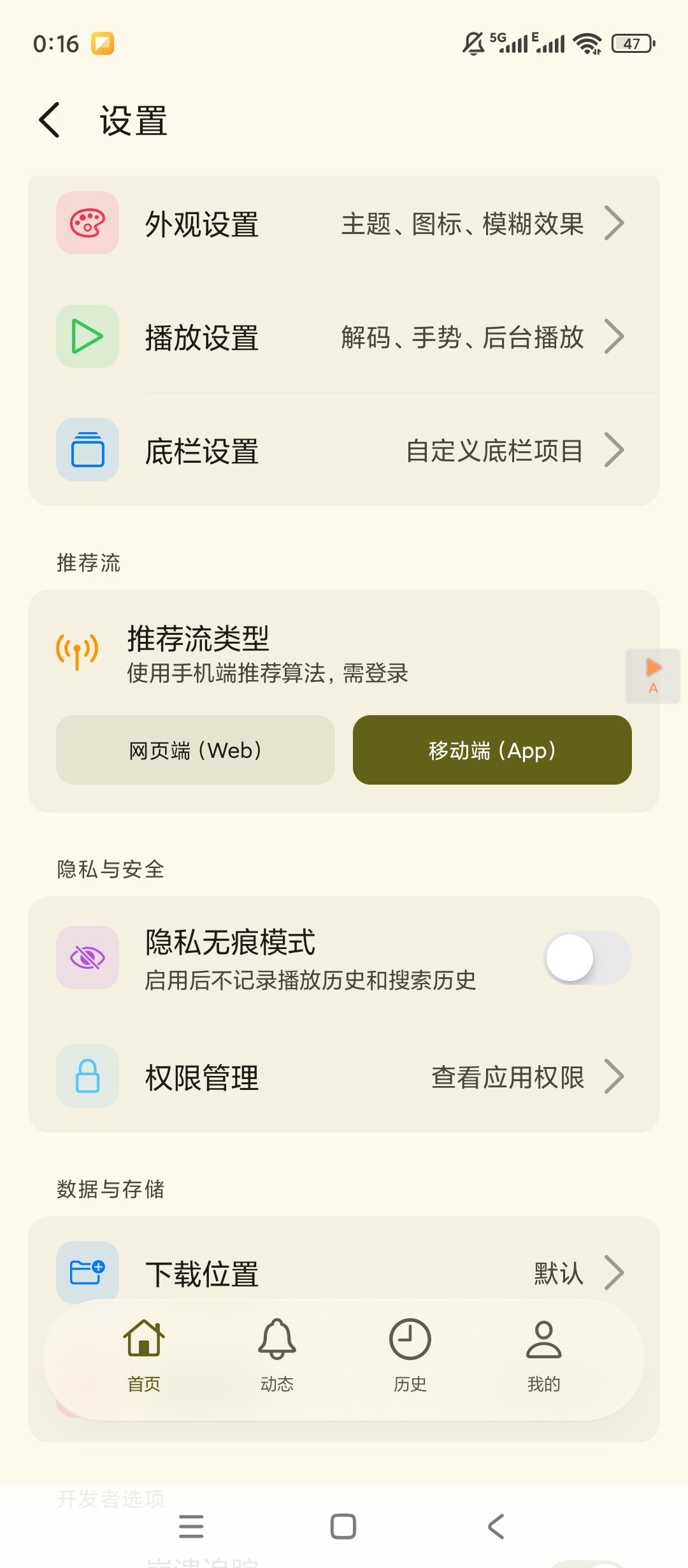The height and width of the screenshot is (1568, 688).
Task: Select 网页端（Web）recommendation type
Action: [x=195, y=750]
